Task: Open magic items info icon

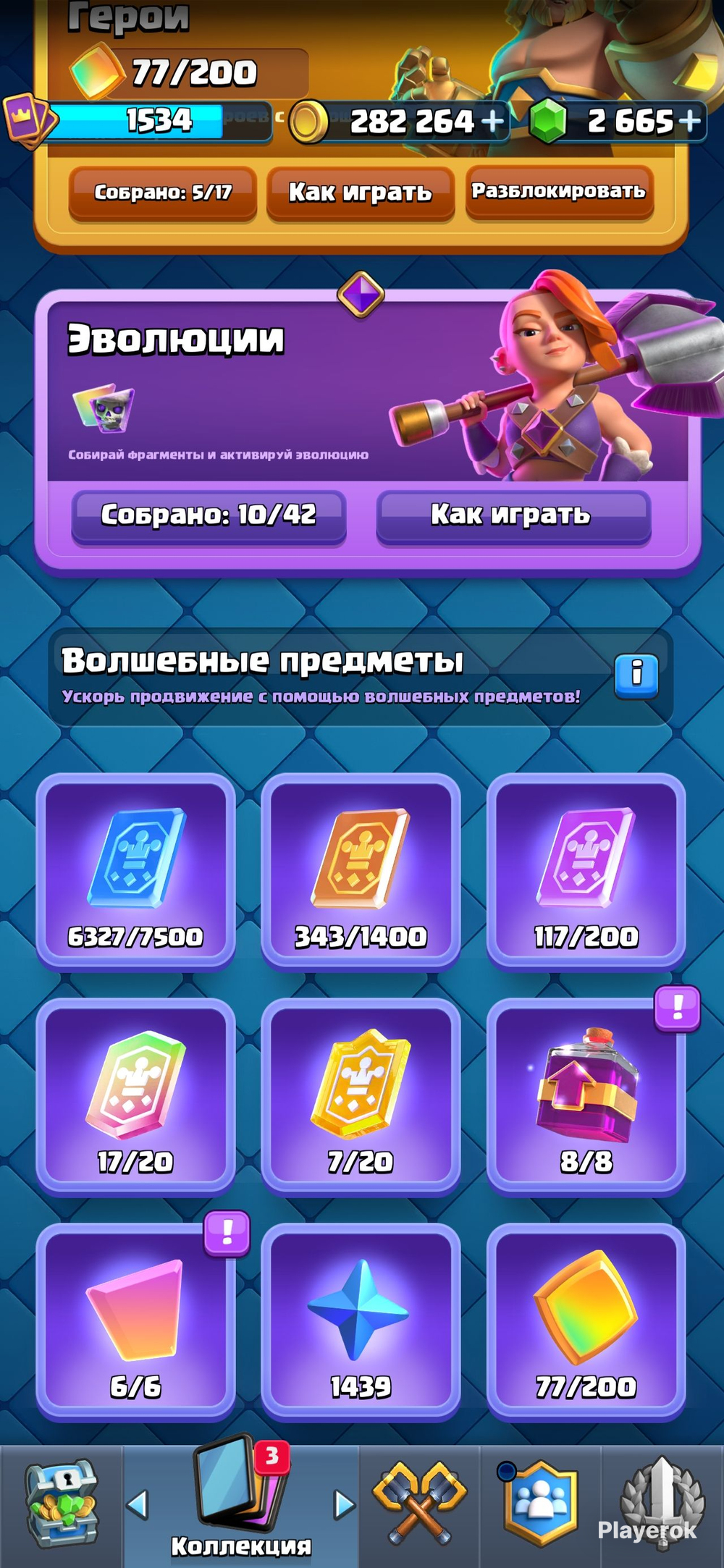Action: (636, 675)
